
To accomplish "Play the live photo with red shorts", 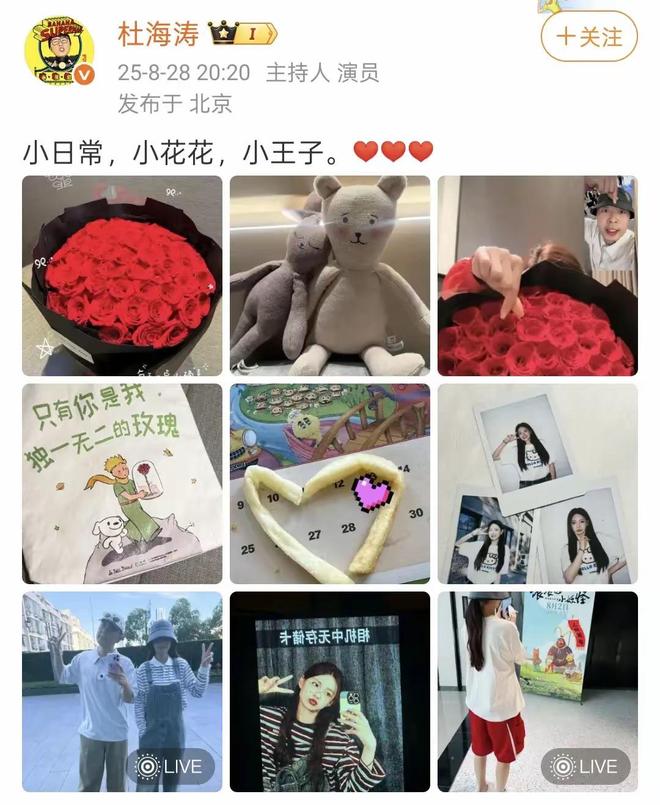I will (x=537, y=691).
